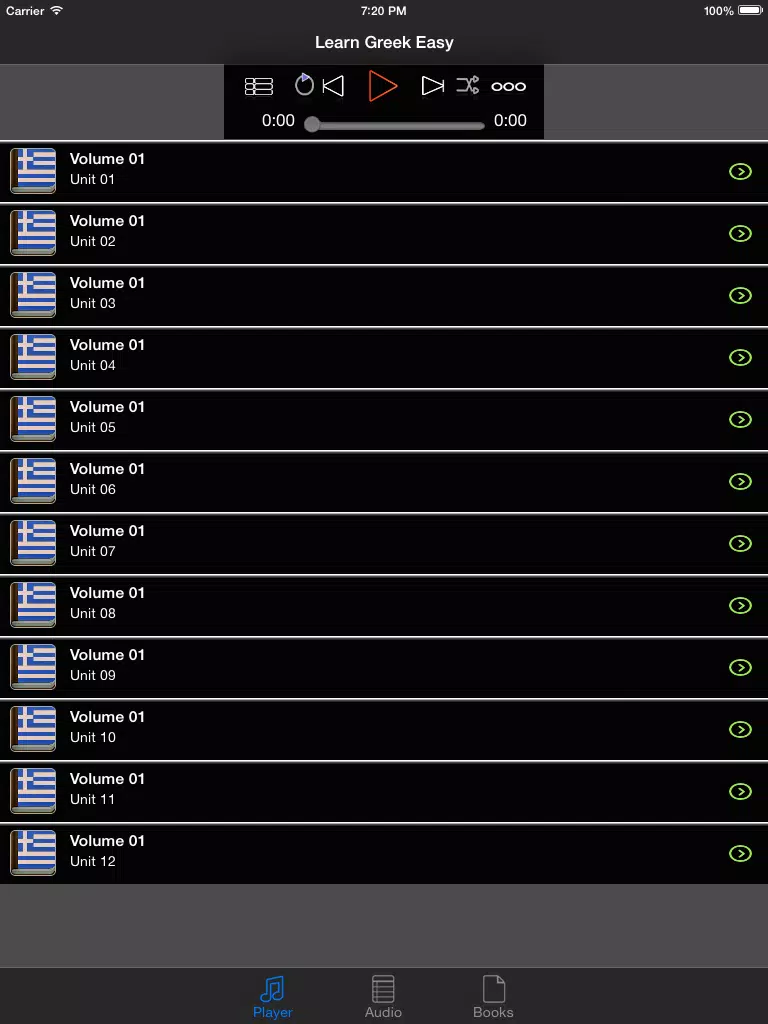Skip to the next track

tap(432, 86)
